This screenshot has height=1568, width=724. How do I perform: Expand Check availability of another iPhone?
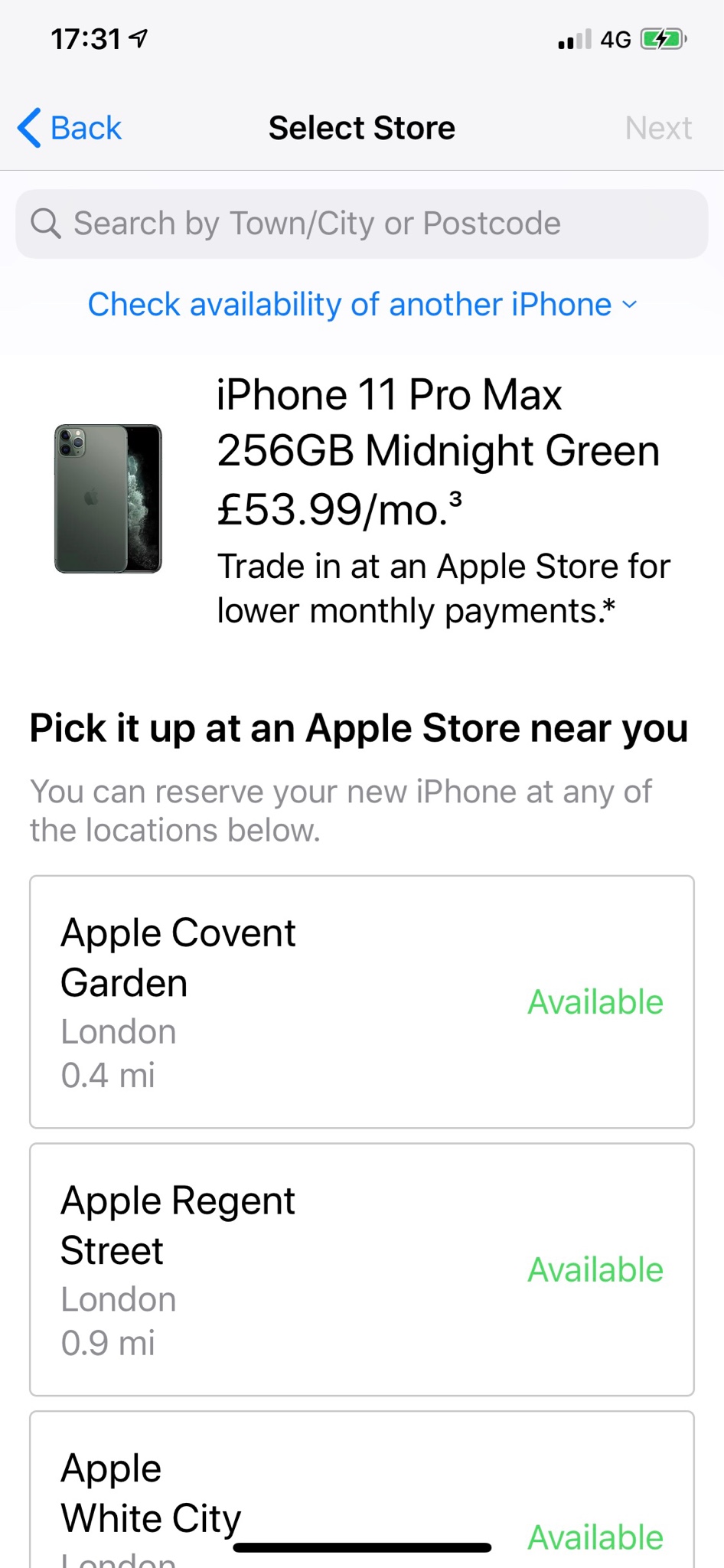coord(361,305)
